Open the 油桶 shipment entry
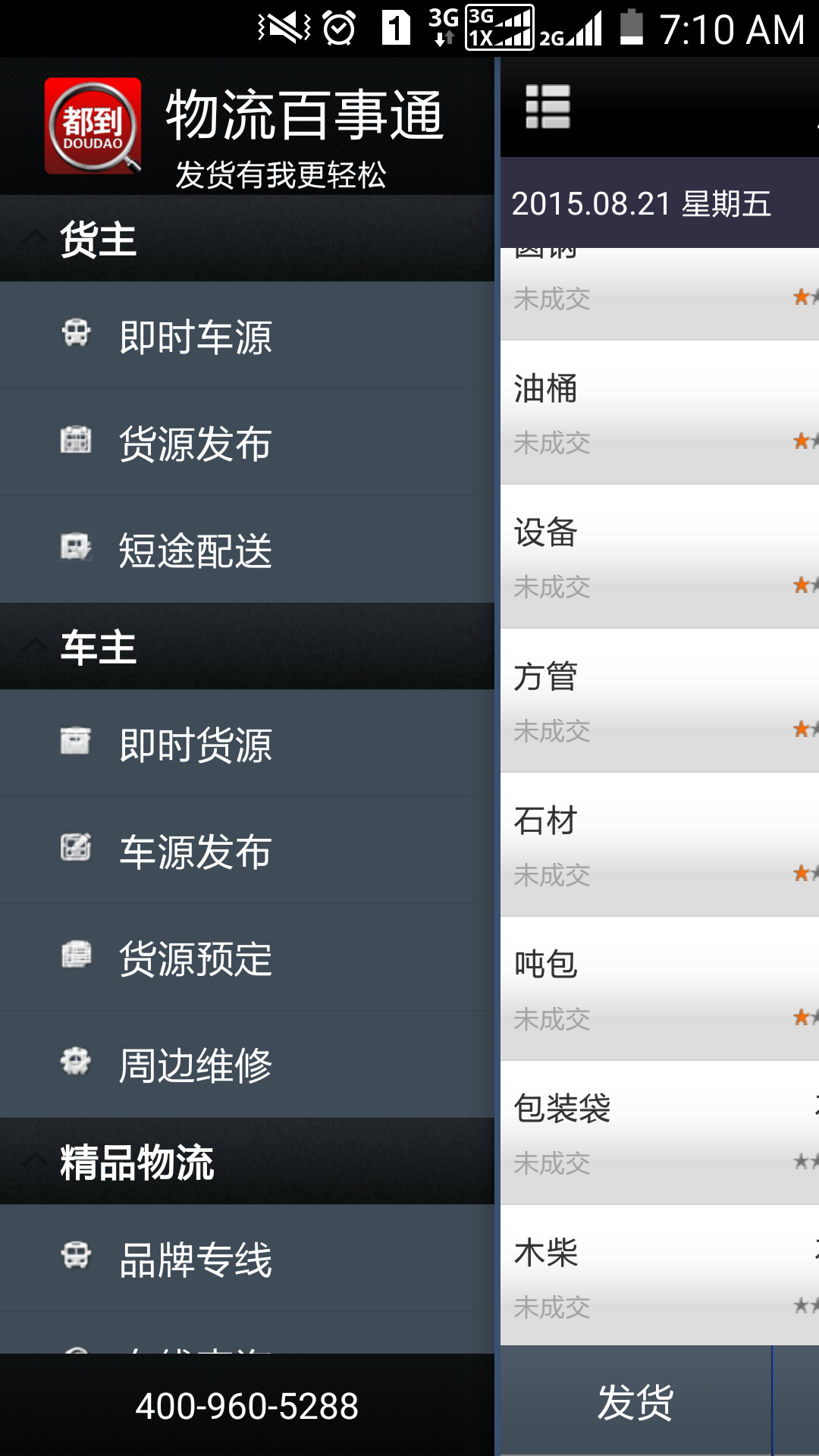 coord(658,413)
